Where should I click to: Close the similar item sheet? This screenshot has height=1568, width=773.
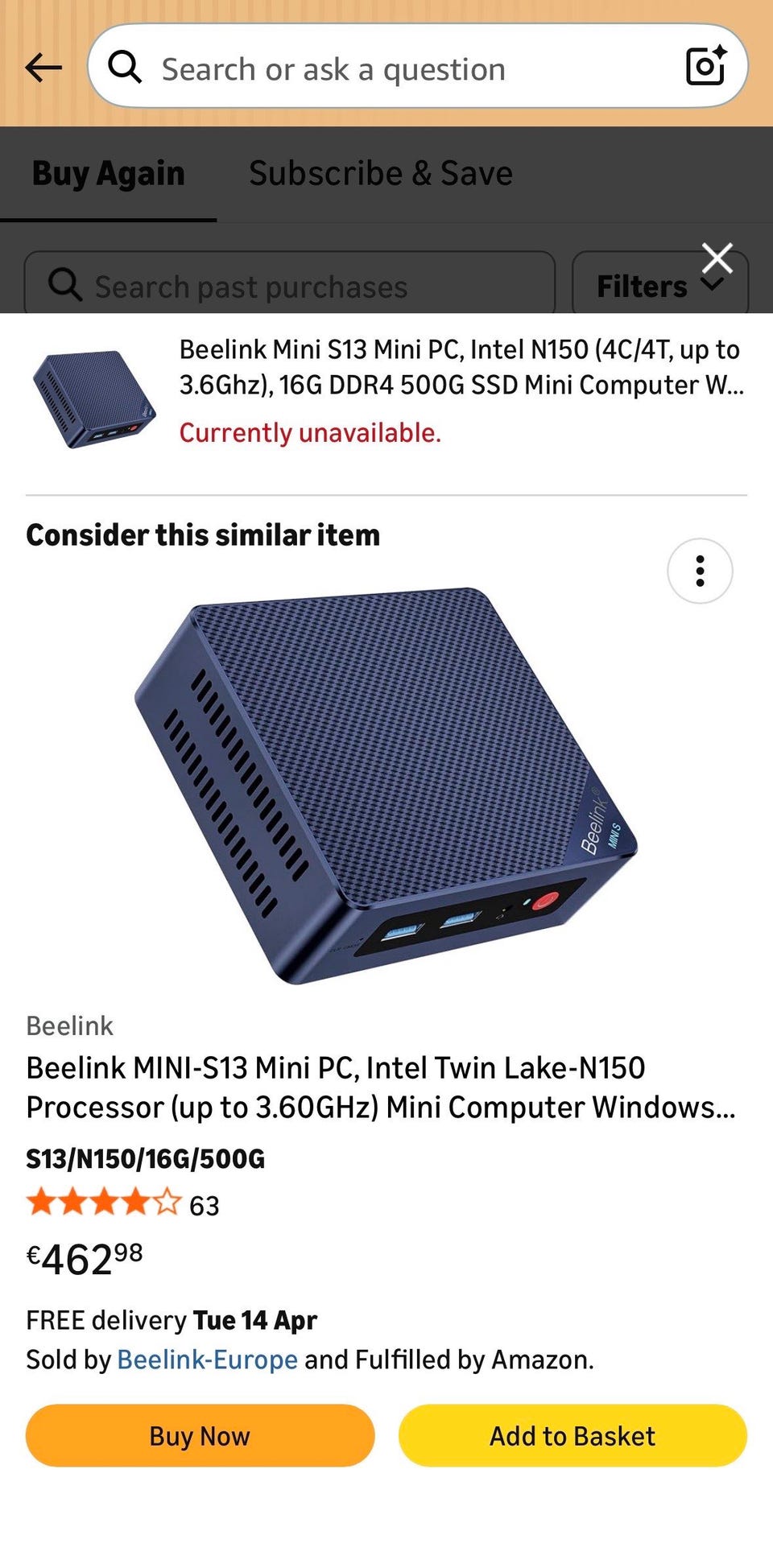click(717, 259)
